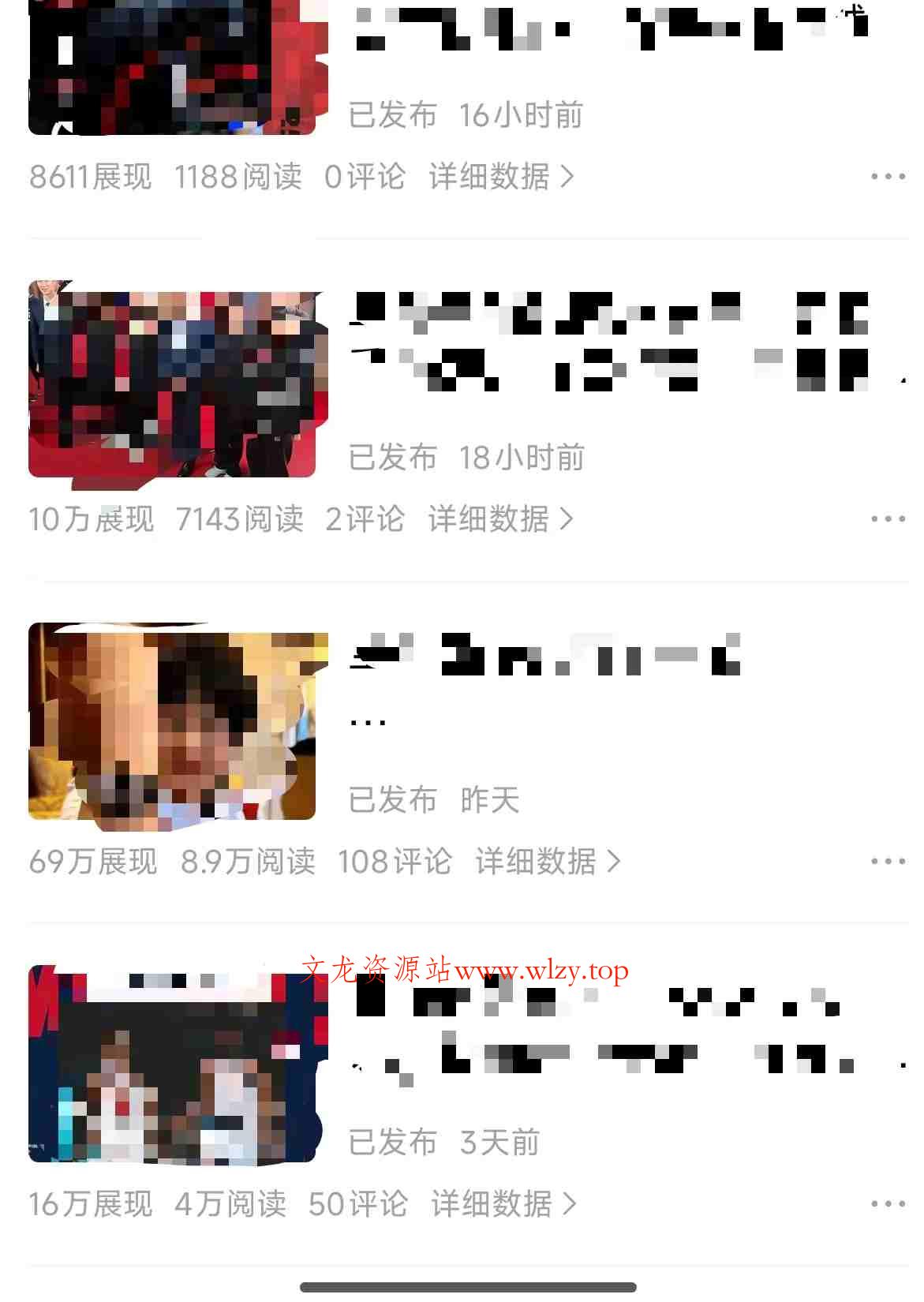Click the 已发布 status on yesterday's post
The width and height of the screenshot is (924, 1302).
tap(393, 799)
